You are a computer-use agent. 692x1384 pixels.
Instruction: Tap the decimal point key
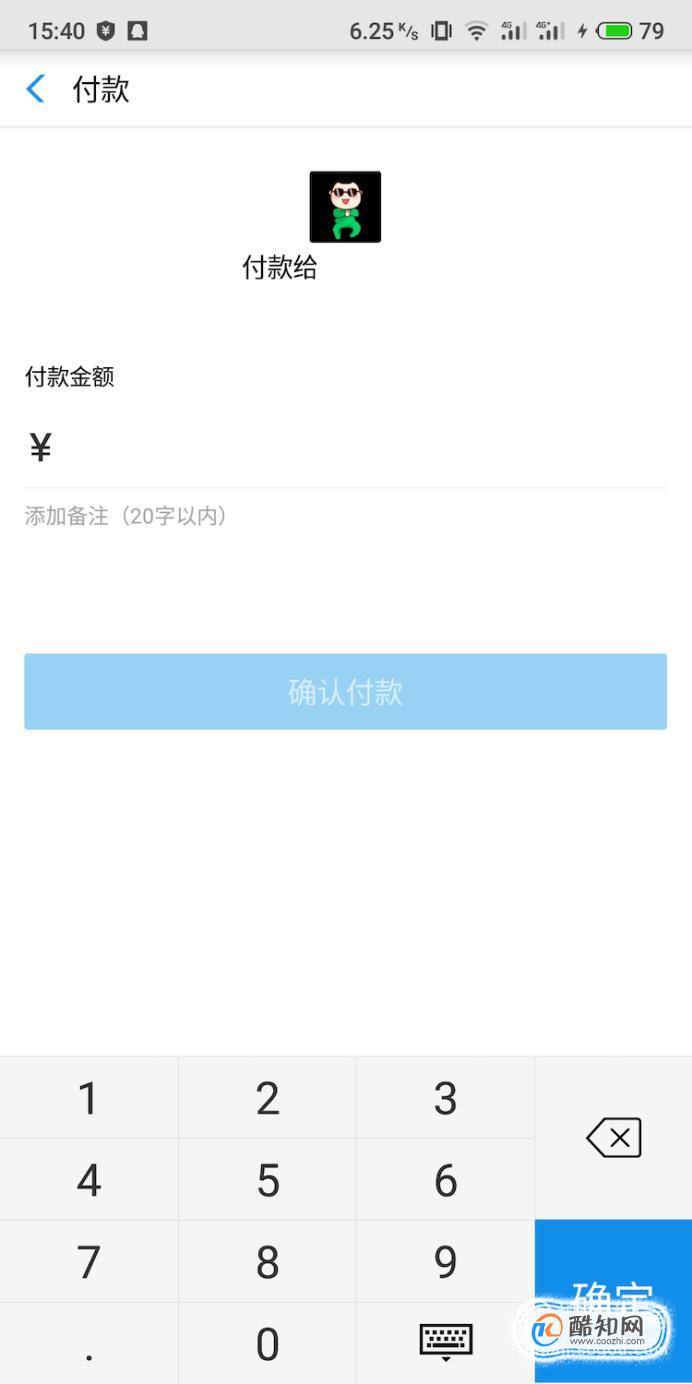coord(89,1344)
